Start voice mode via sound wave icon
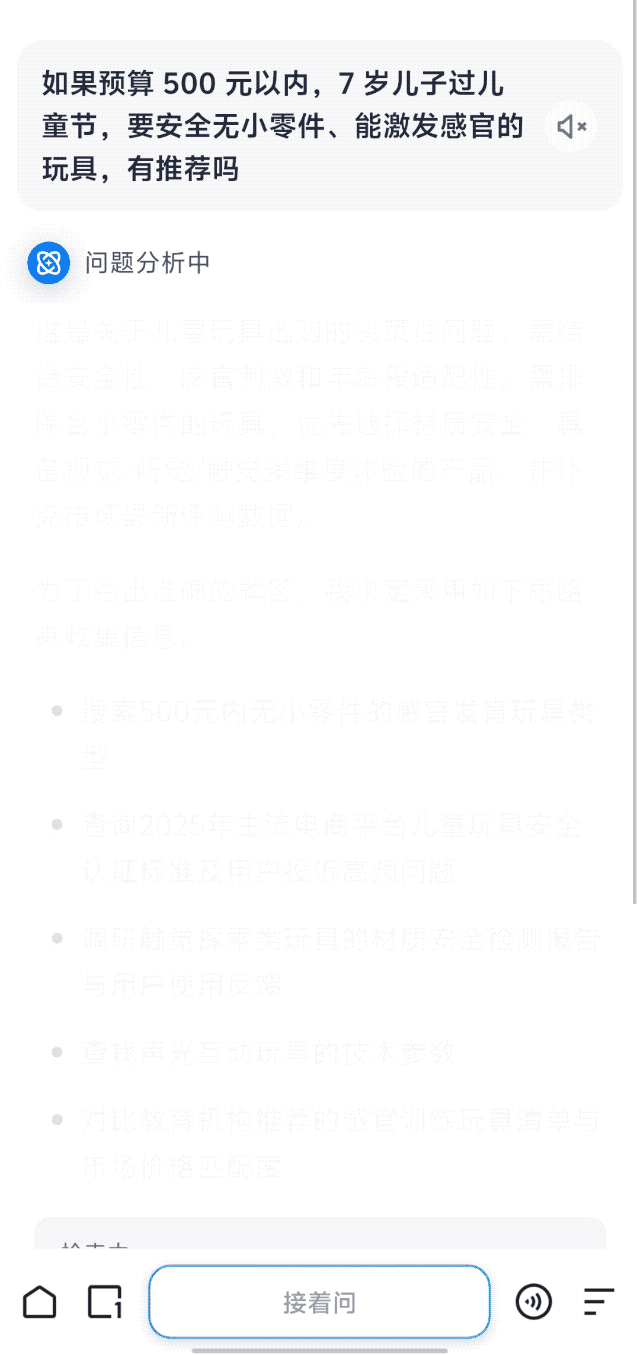 (x=533, y=1302)
